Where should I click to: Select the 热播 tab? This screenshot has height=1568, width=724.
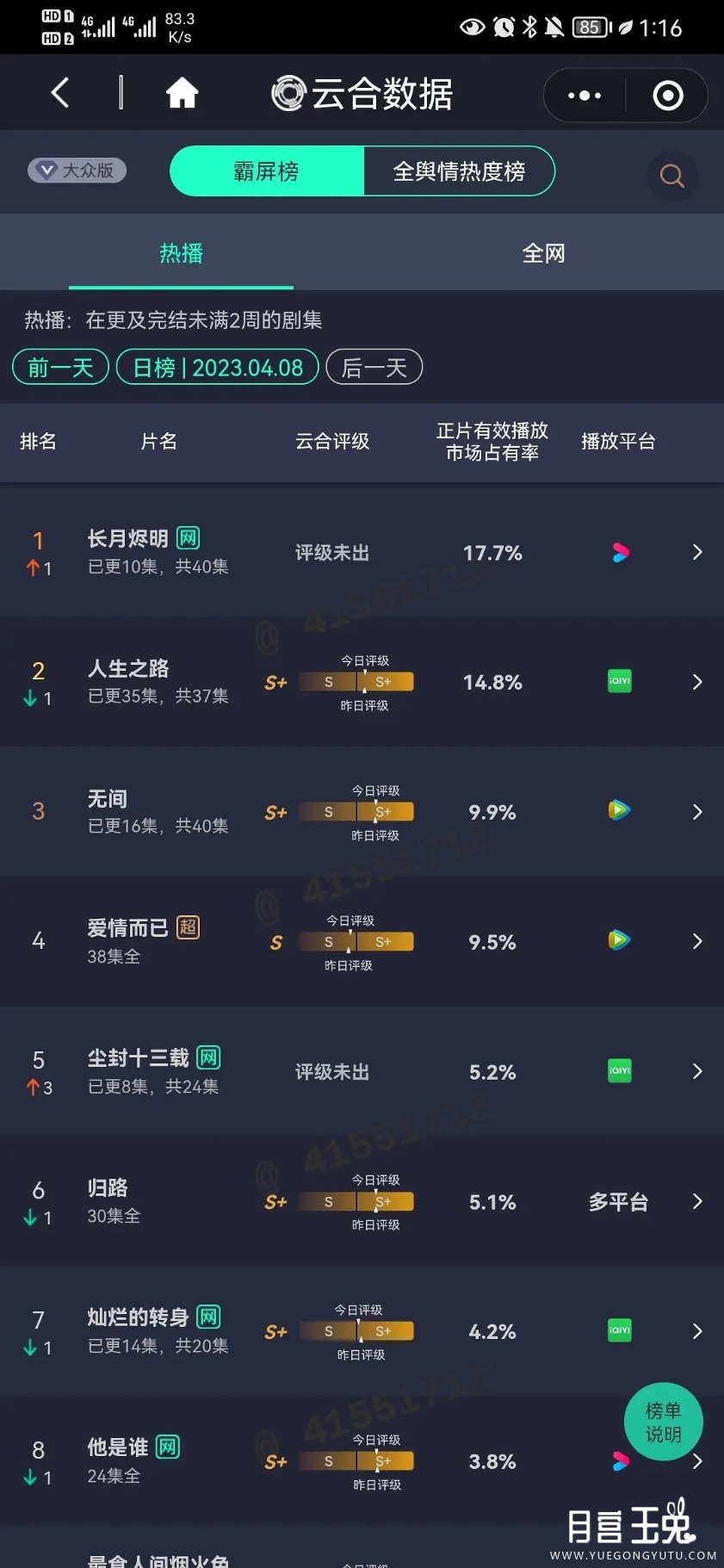click(x=181, y=253)
